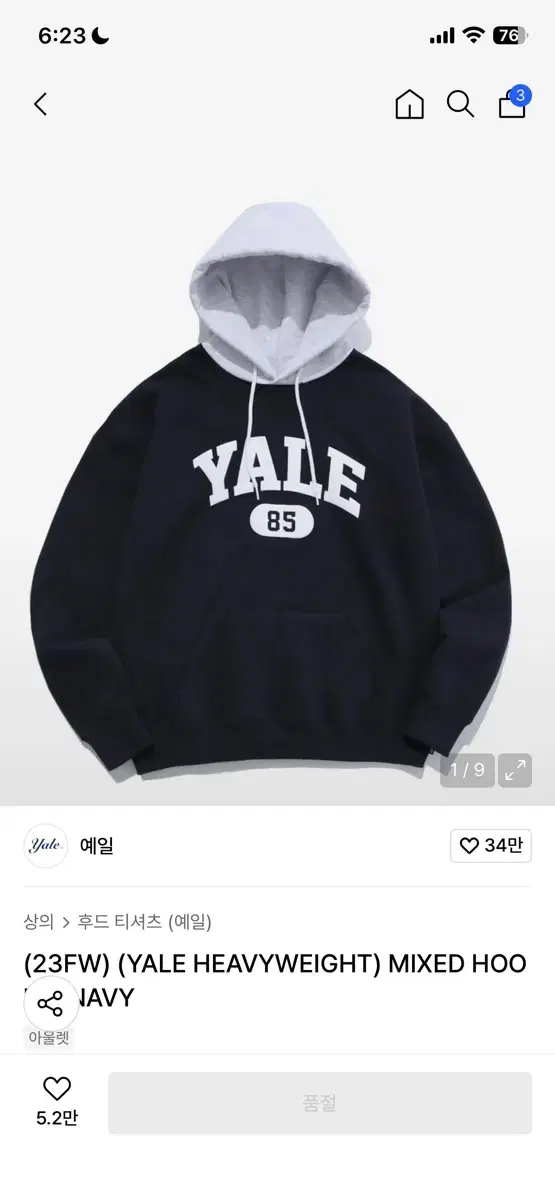Expand the product image to full screen

pyautogui.click(x=515, y=770)
